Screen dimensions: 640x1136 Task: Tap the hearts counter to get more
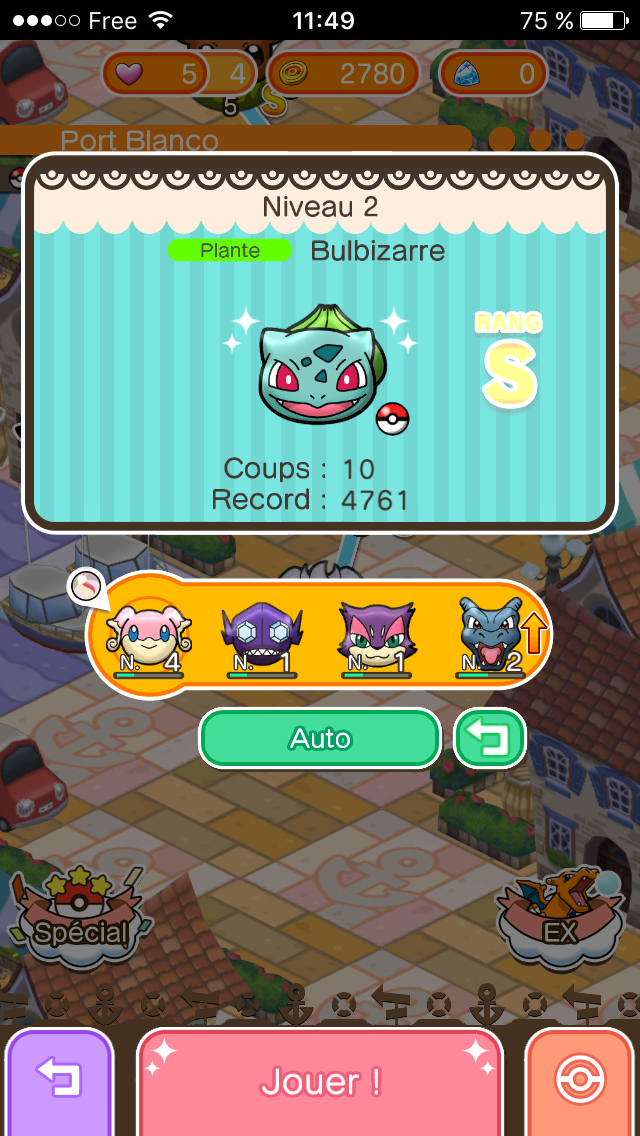click(155, 73)
